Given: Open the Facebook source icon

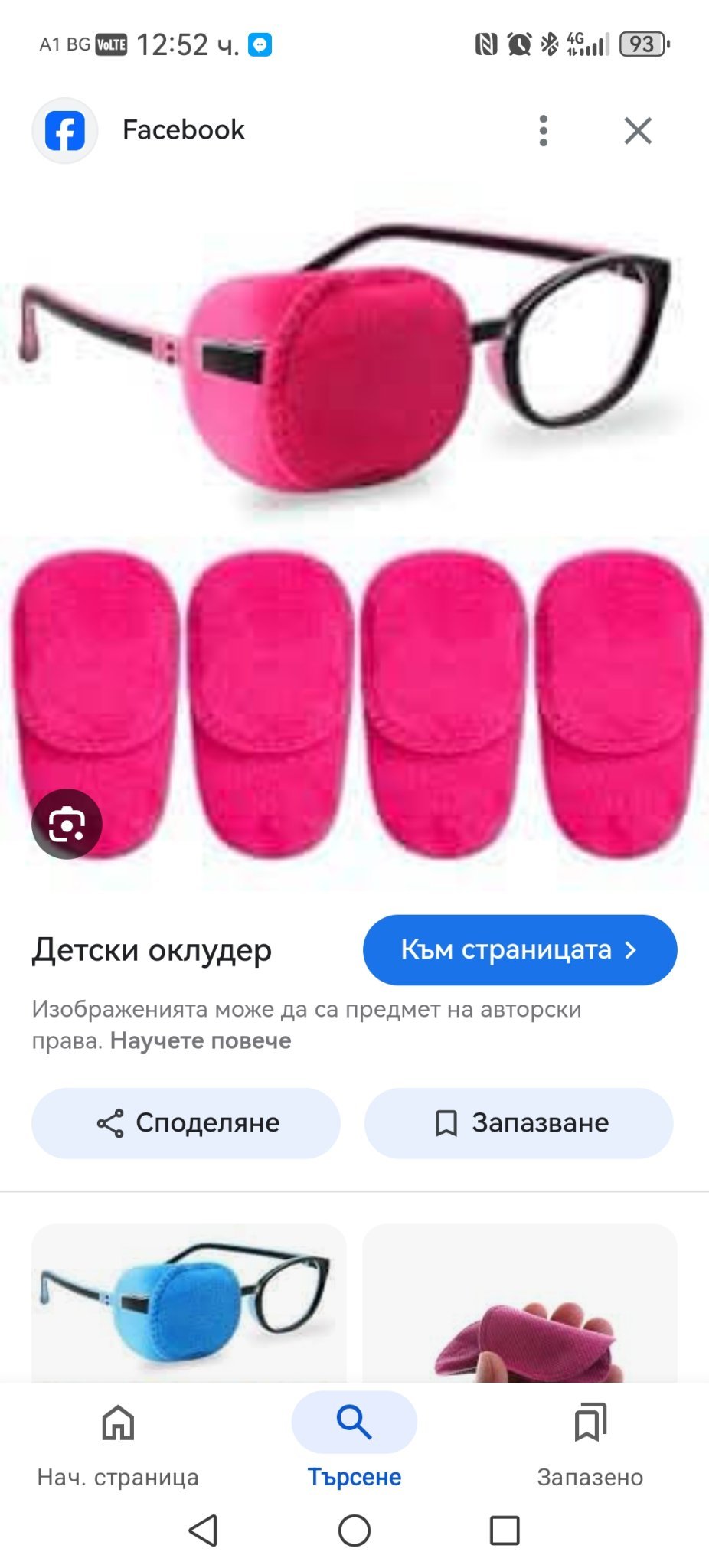Looking at the screenshot, I should pyautogui.click(x=65, y=131).
